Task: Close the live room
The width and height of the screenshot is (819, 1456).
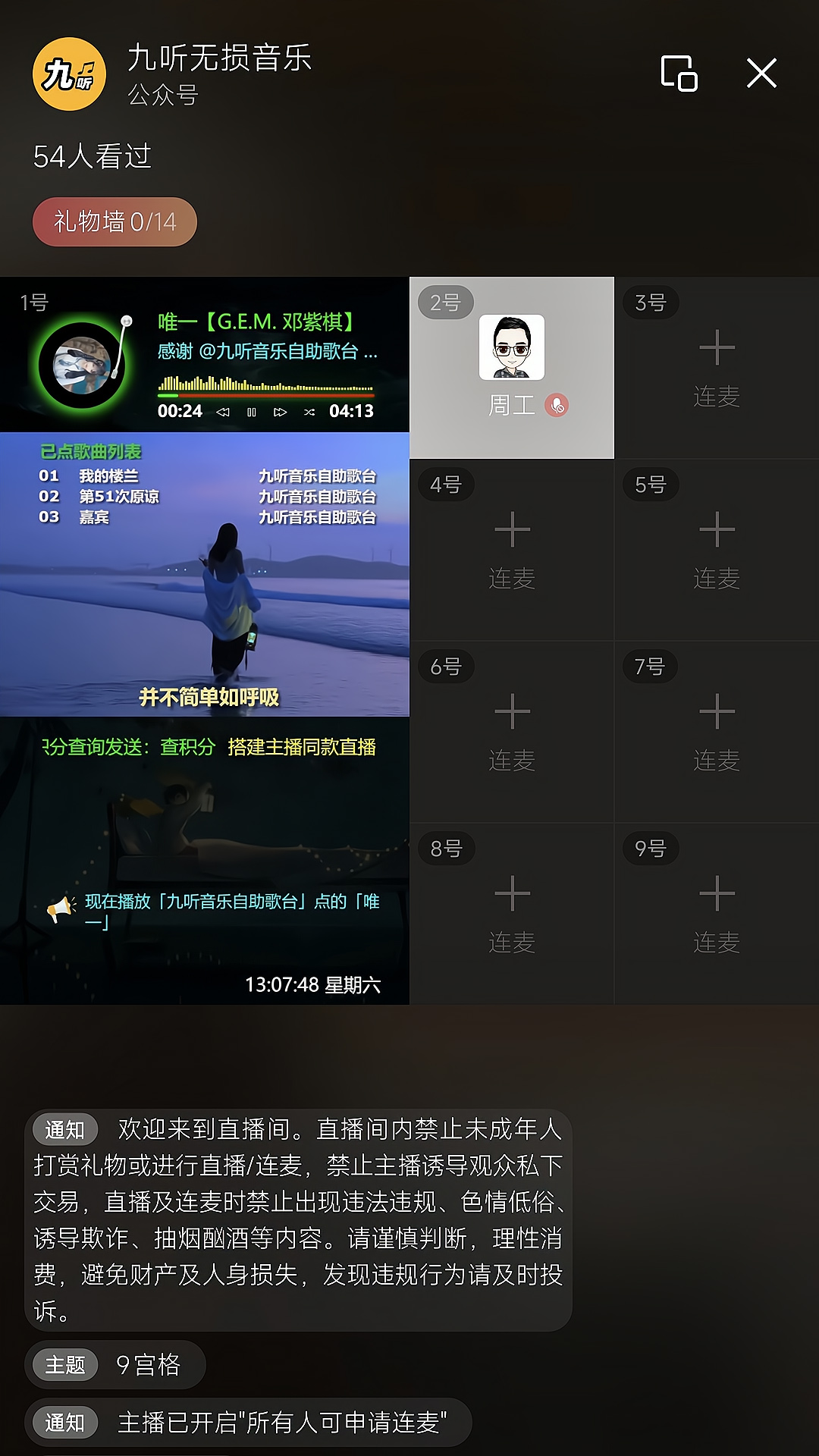Action: (761, 74)
